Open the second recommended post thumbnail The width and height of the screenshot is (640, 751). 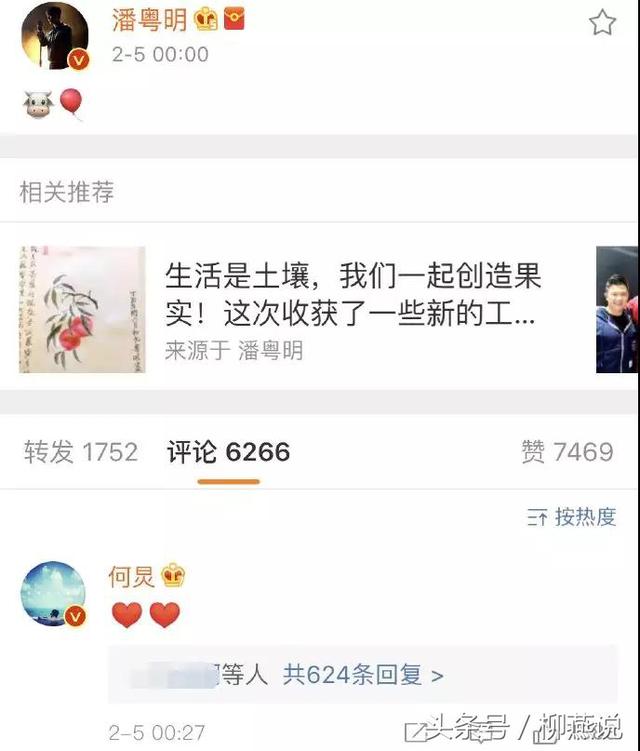[617, 310]
